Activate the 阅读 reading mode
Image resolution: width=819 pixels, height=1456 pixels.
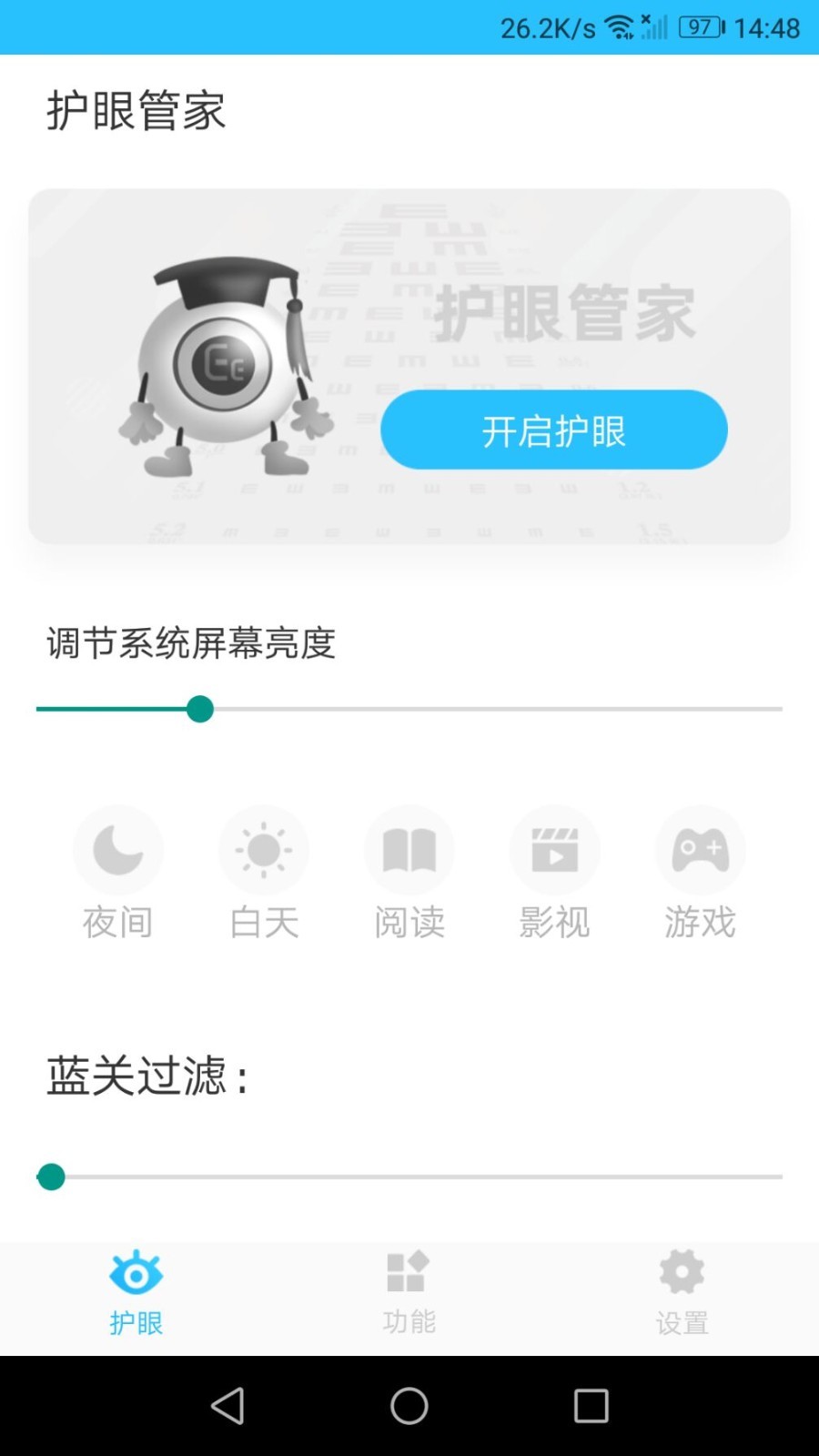click(409, 872)
